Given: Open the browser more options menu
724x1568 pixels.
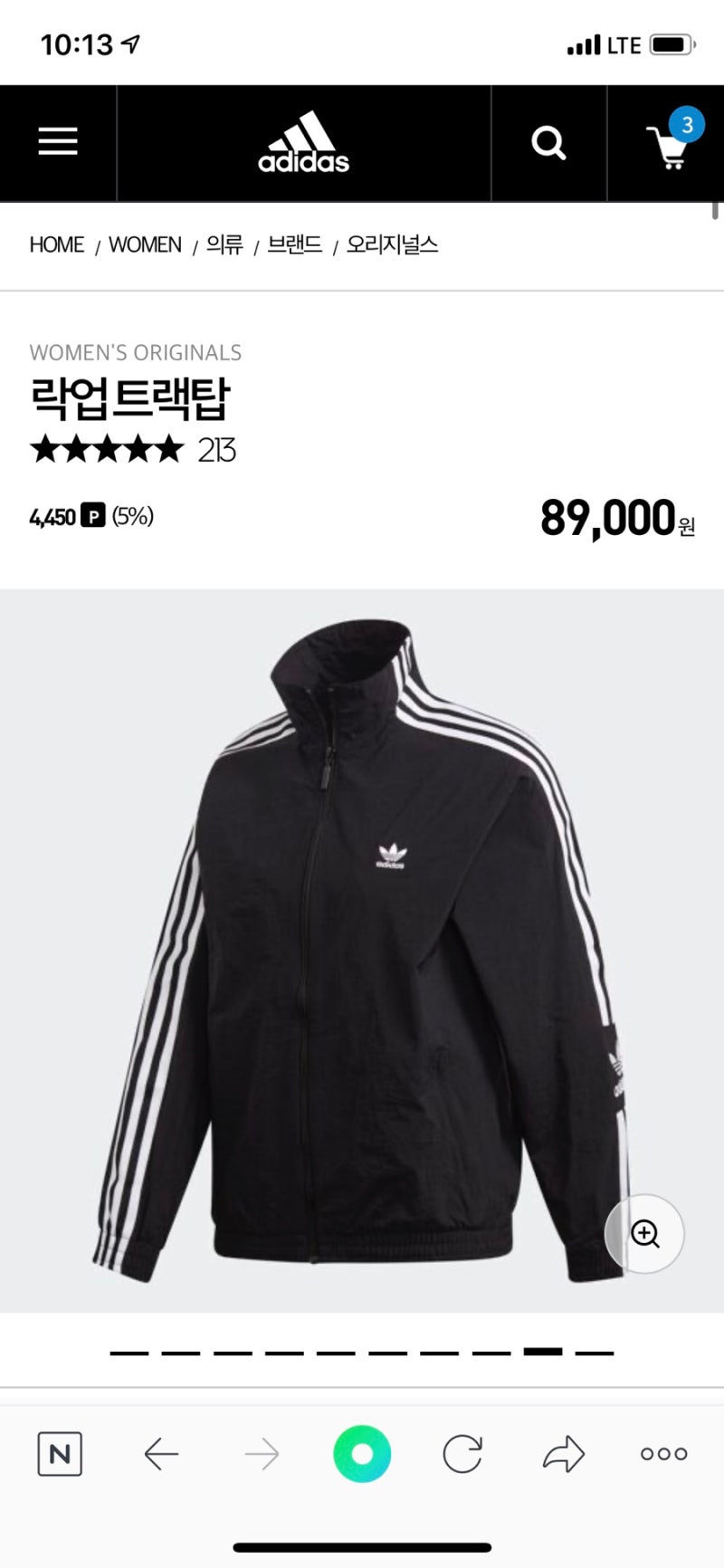Looking at the screenshot, I should point(663,1454).
